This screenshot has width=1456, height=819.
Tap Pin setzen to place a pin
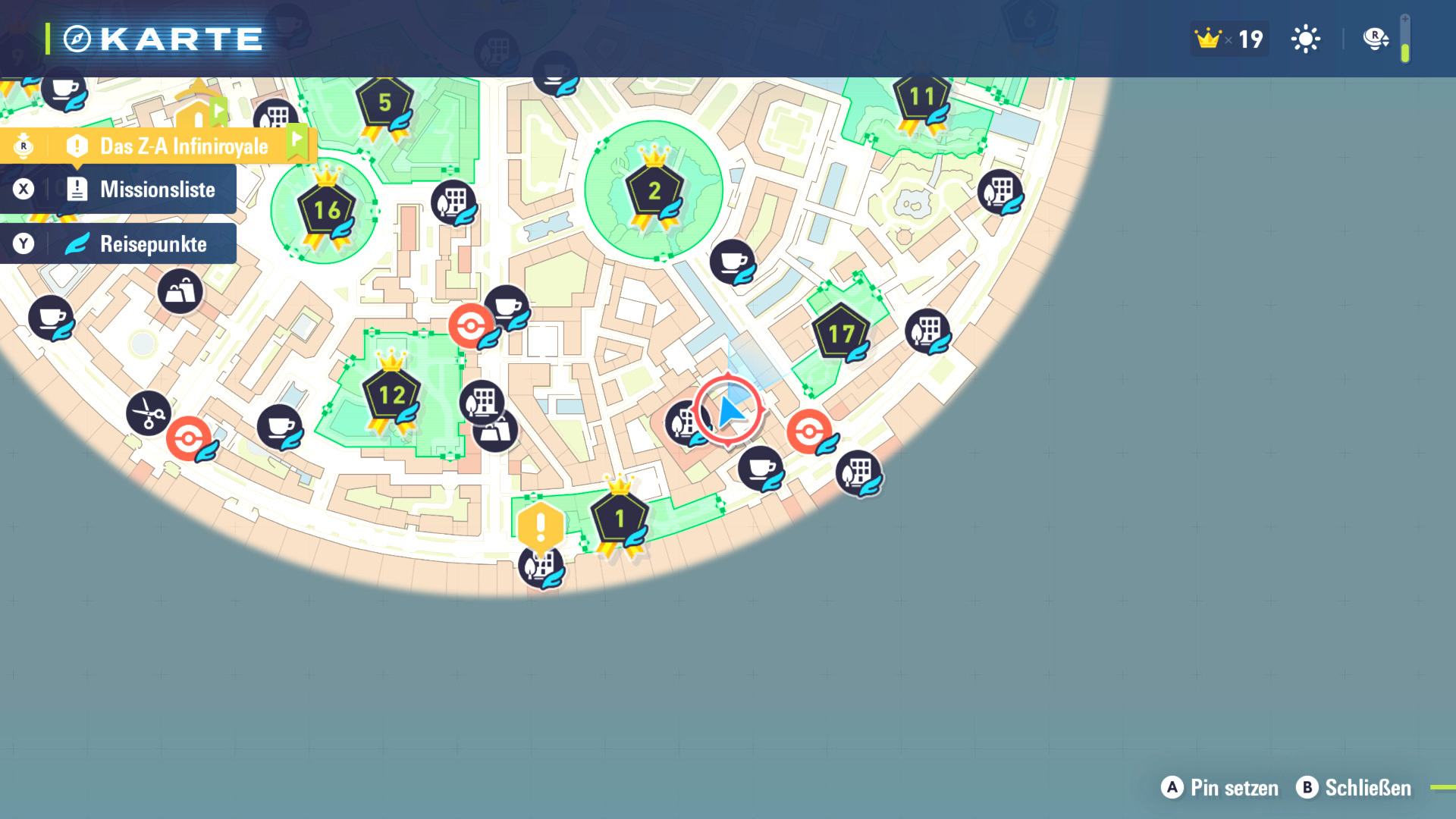[1220, 788]
